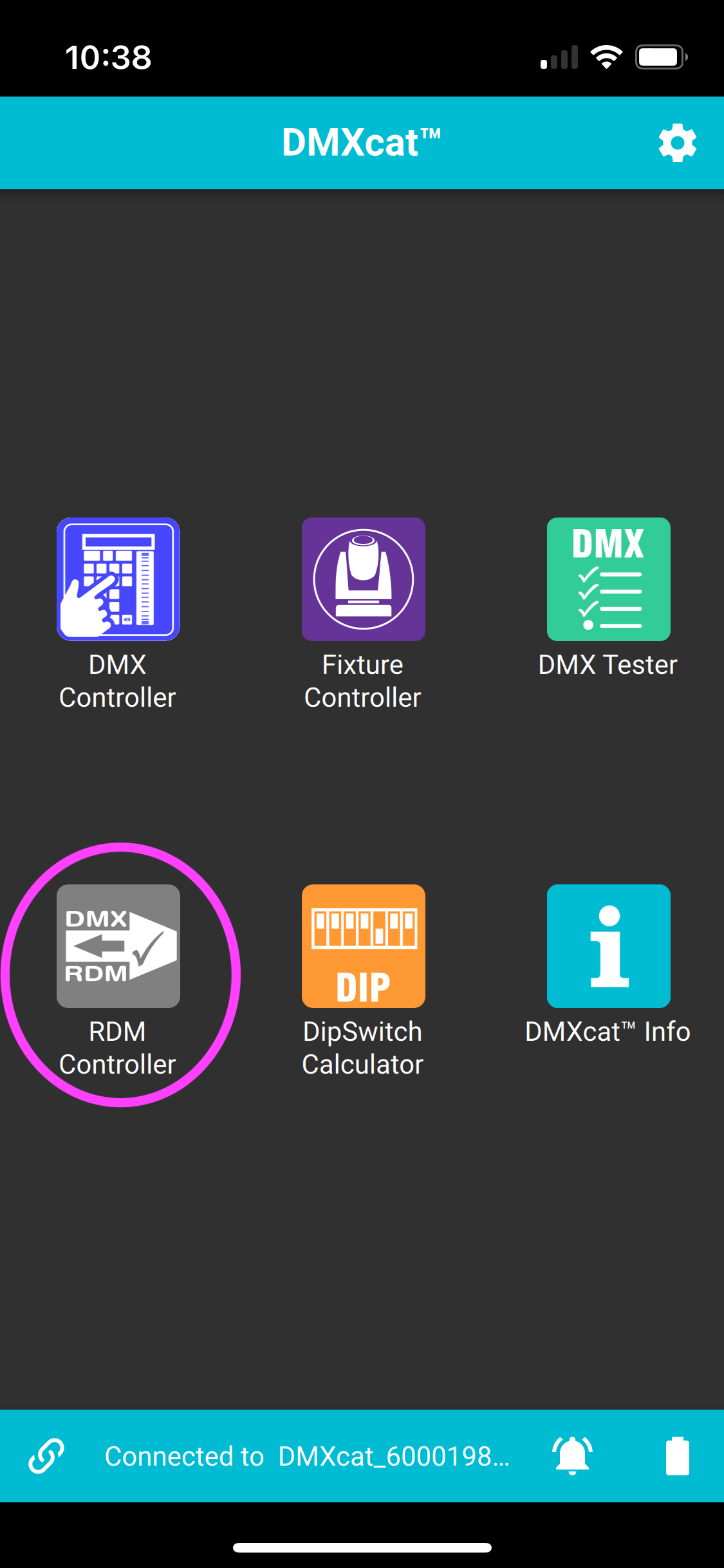Open the RDM Controller
This screenshot has height=1568, width=724.
pyautogui.click(x=118, y=946)
